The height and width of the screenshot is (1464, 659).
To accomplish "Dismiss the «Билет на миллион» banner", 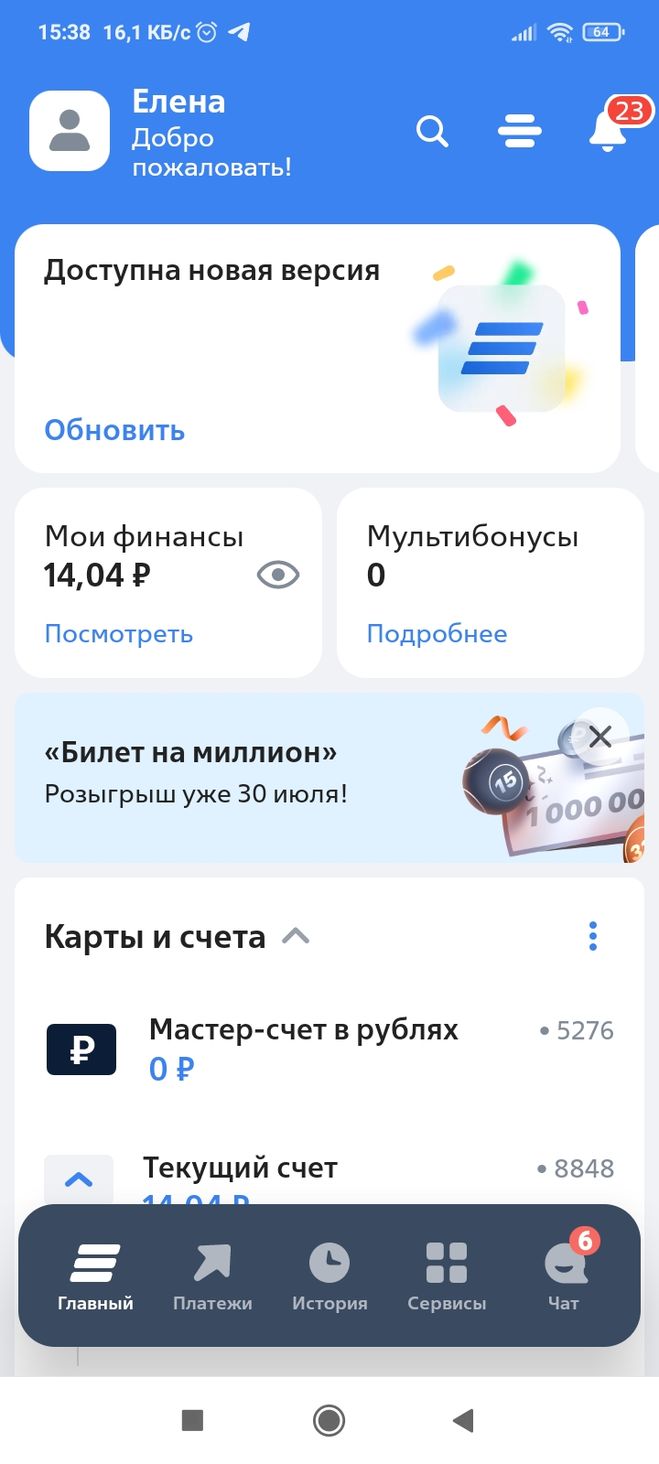I will (600, 738).
